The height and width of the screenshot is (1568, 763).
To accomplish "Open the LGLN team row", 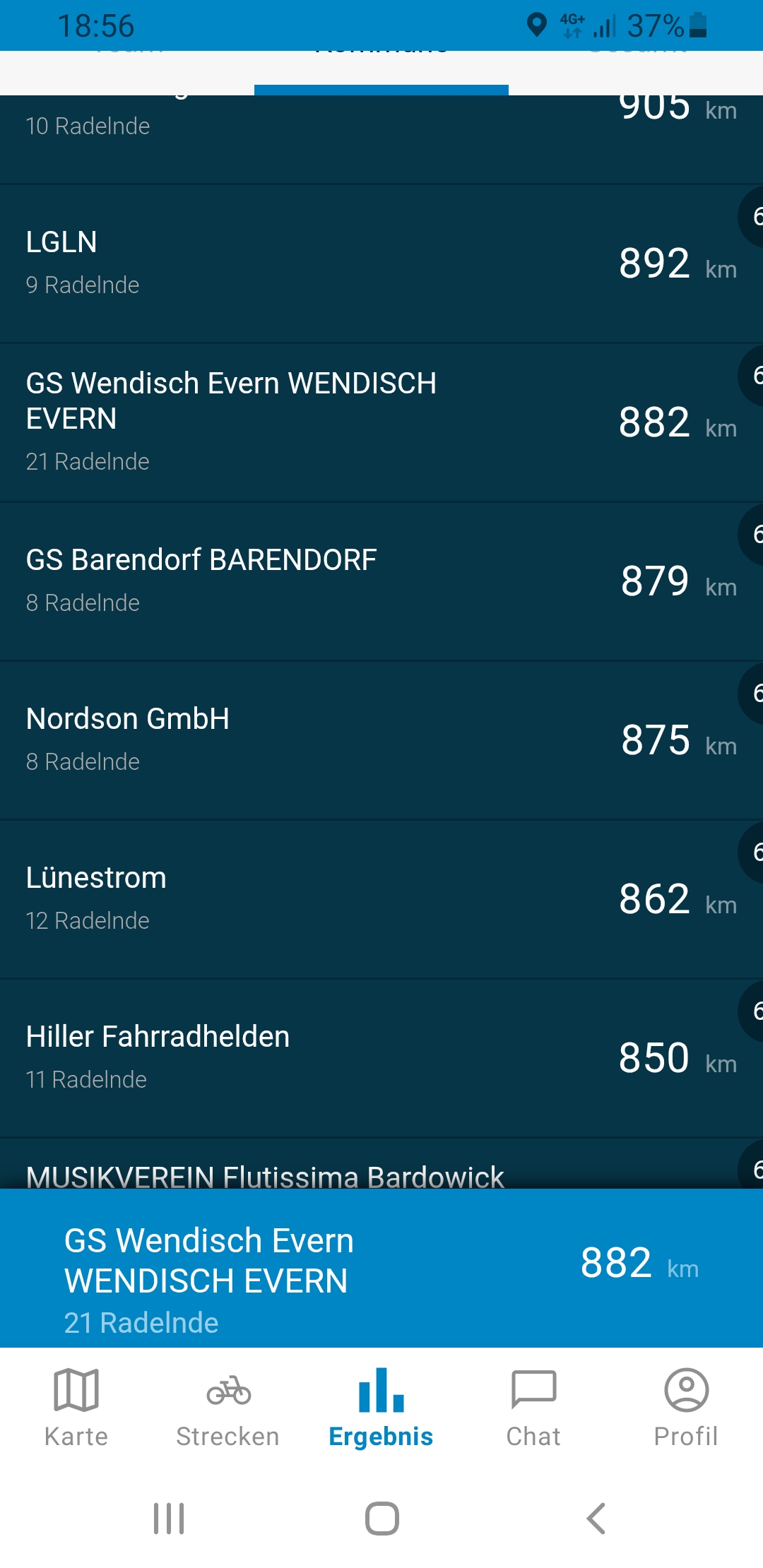I will tap(381, 263).
